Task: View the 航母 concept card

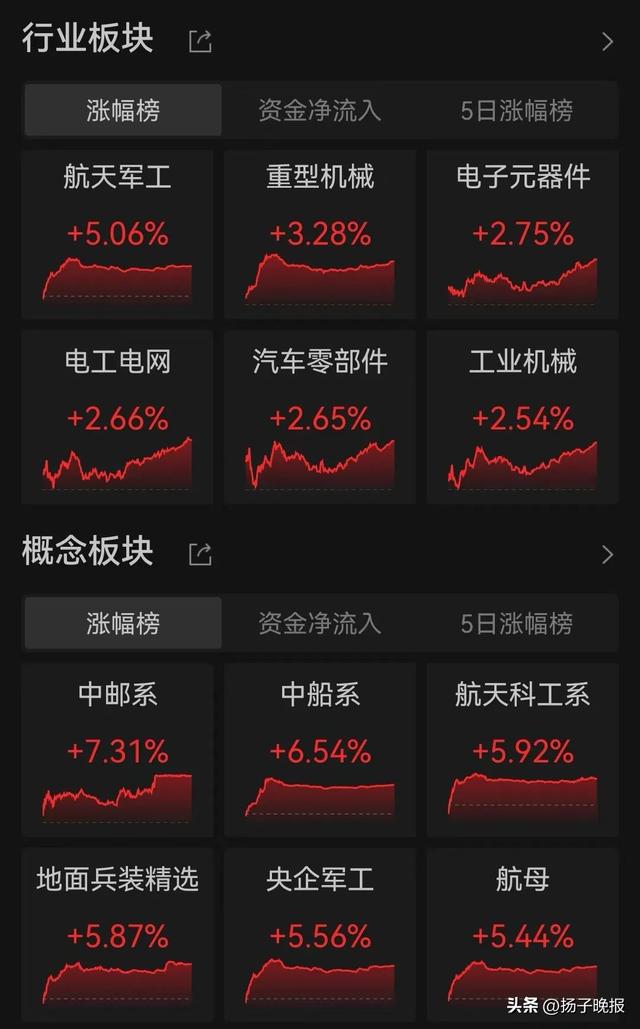Action: pyautogui.click(x=523, y=934)
